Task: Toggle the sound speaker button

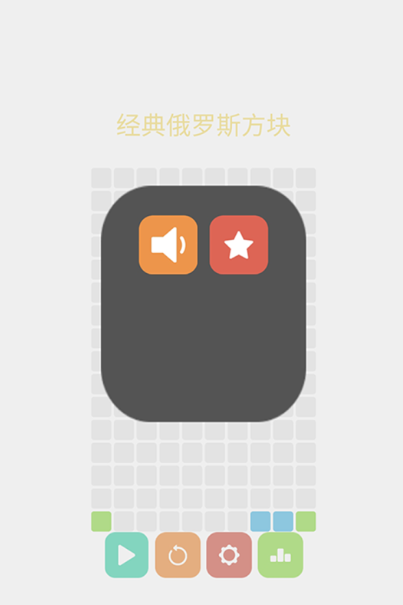Action: [168, 245]
